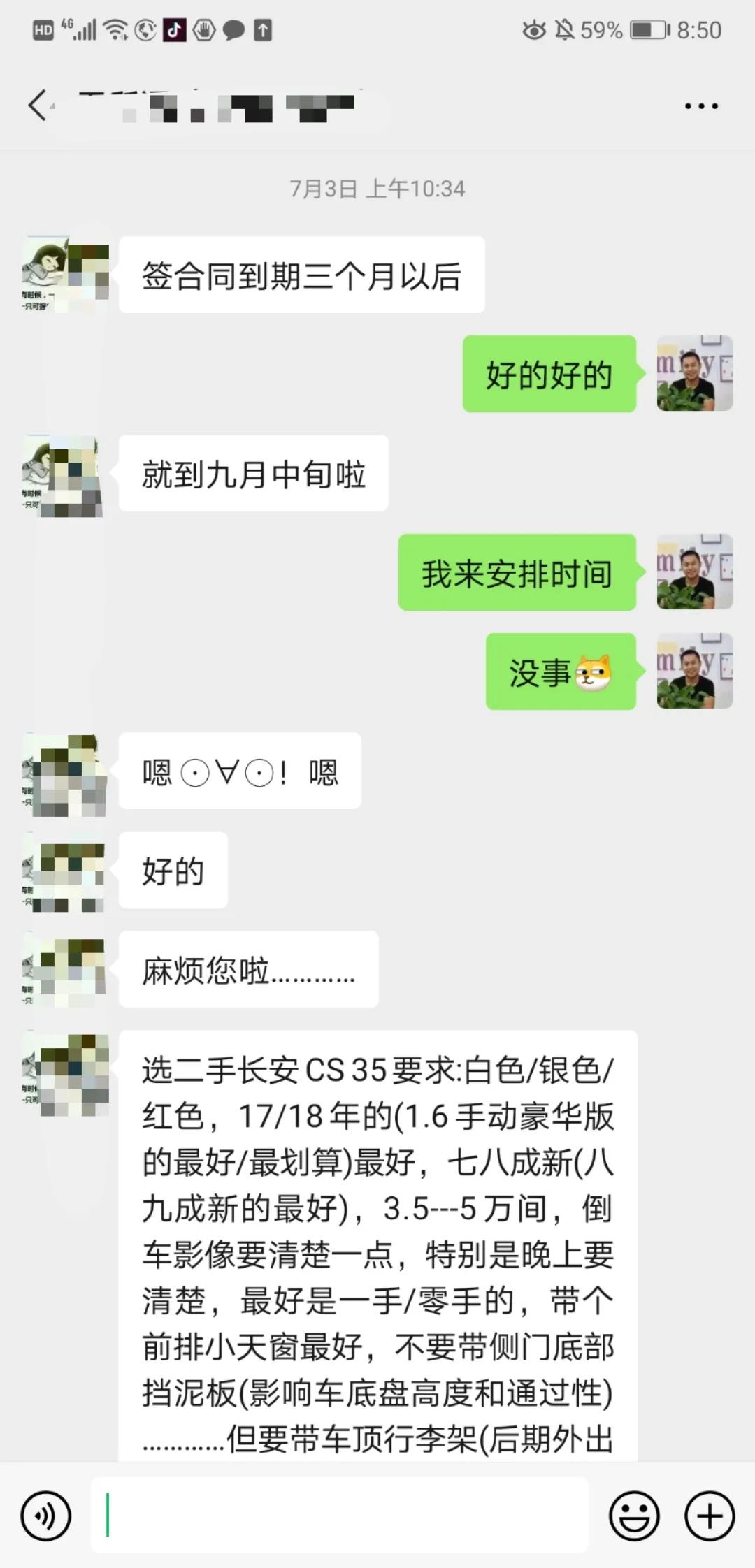Tap the 7月3日 上午10:34 timestamp
Screen dimensions: 755x1568
tap(377, 187)
